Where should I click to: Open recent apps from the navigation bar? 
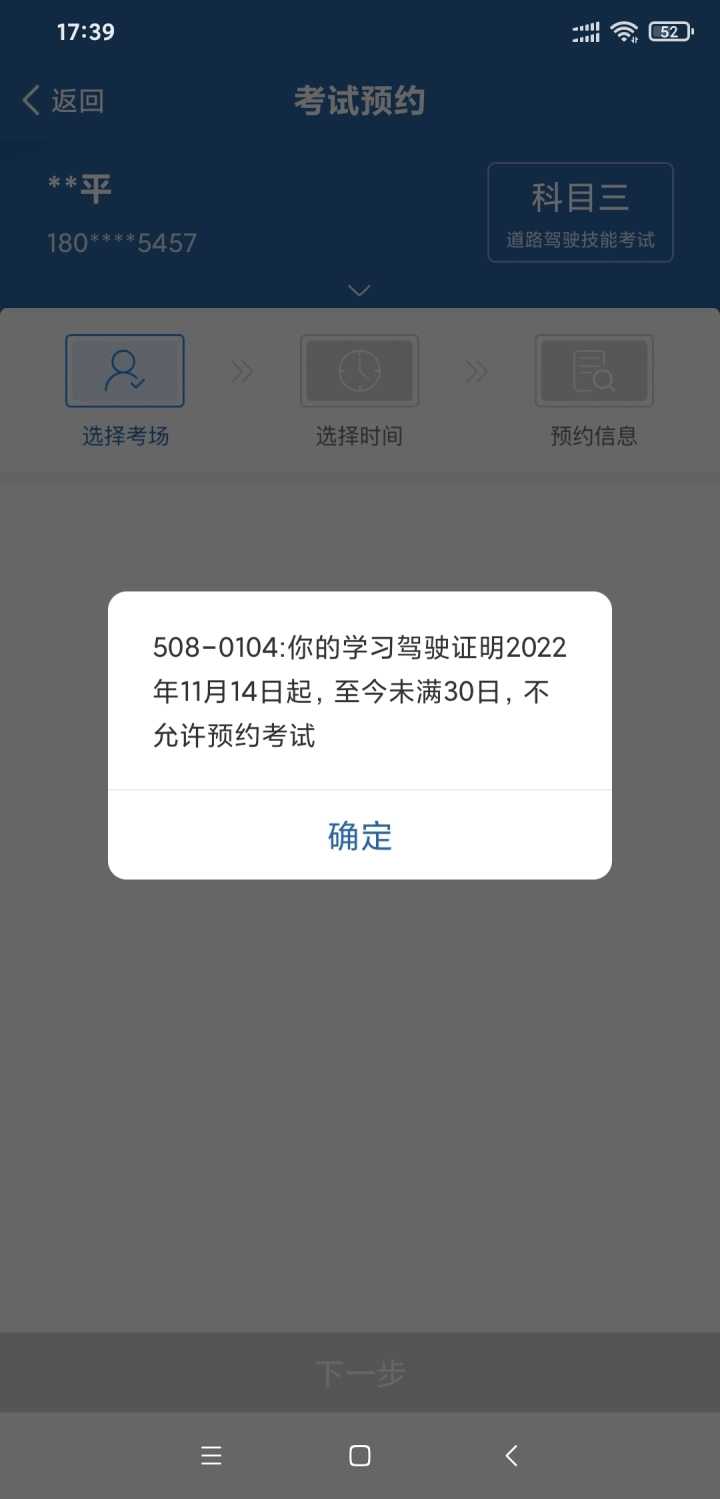211,1456
